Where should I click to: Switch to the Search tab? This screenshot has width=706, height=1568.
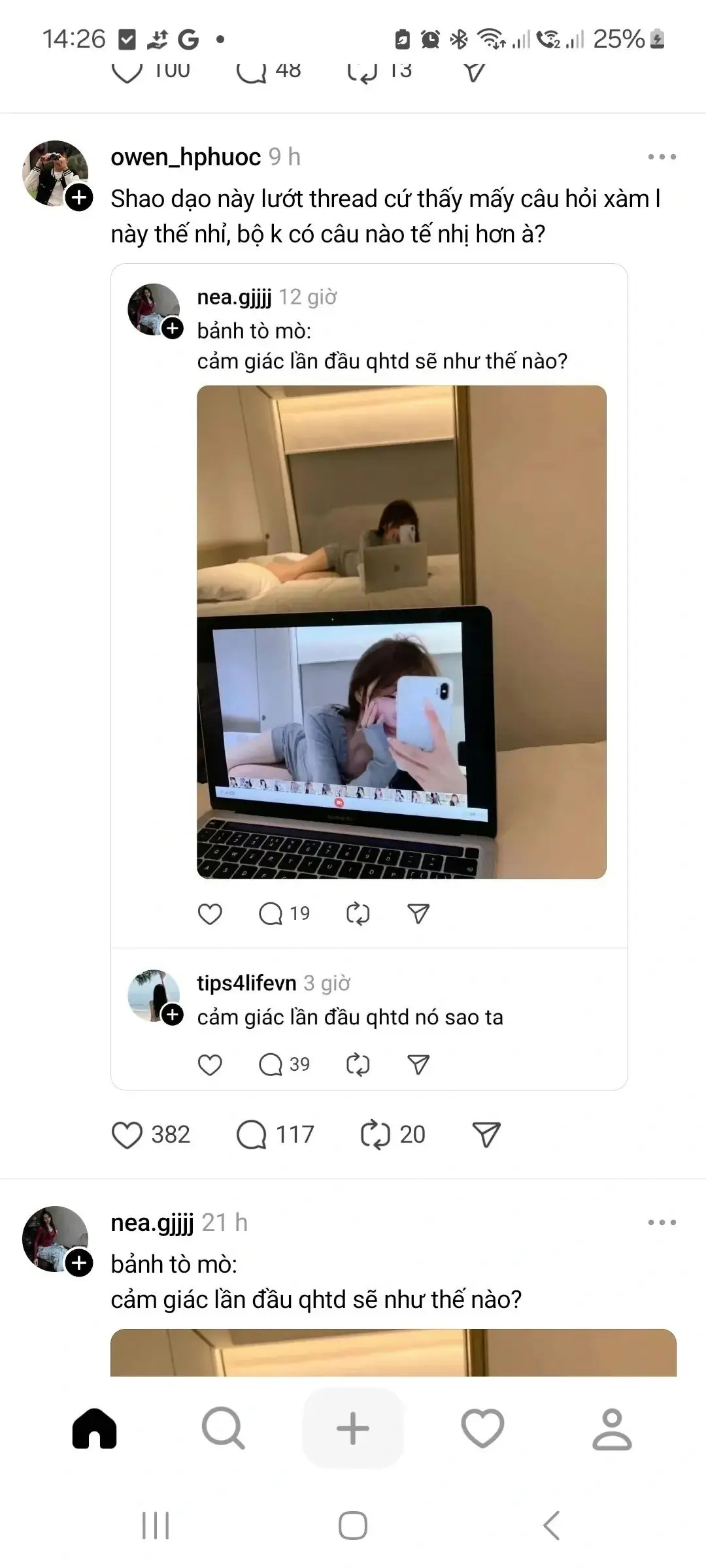click(x=223, y=1428)
